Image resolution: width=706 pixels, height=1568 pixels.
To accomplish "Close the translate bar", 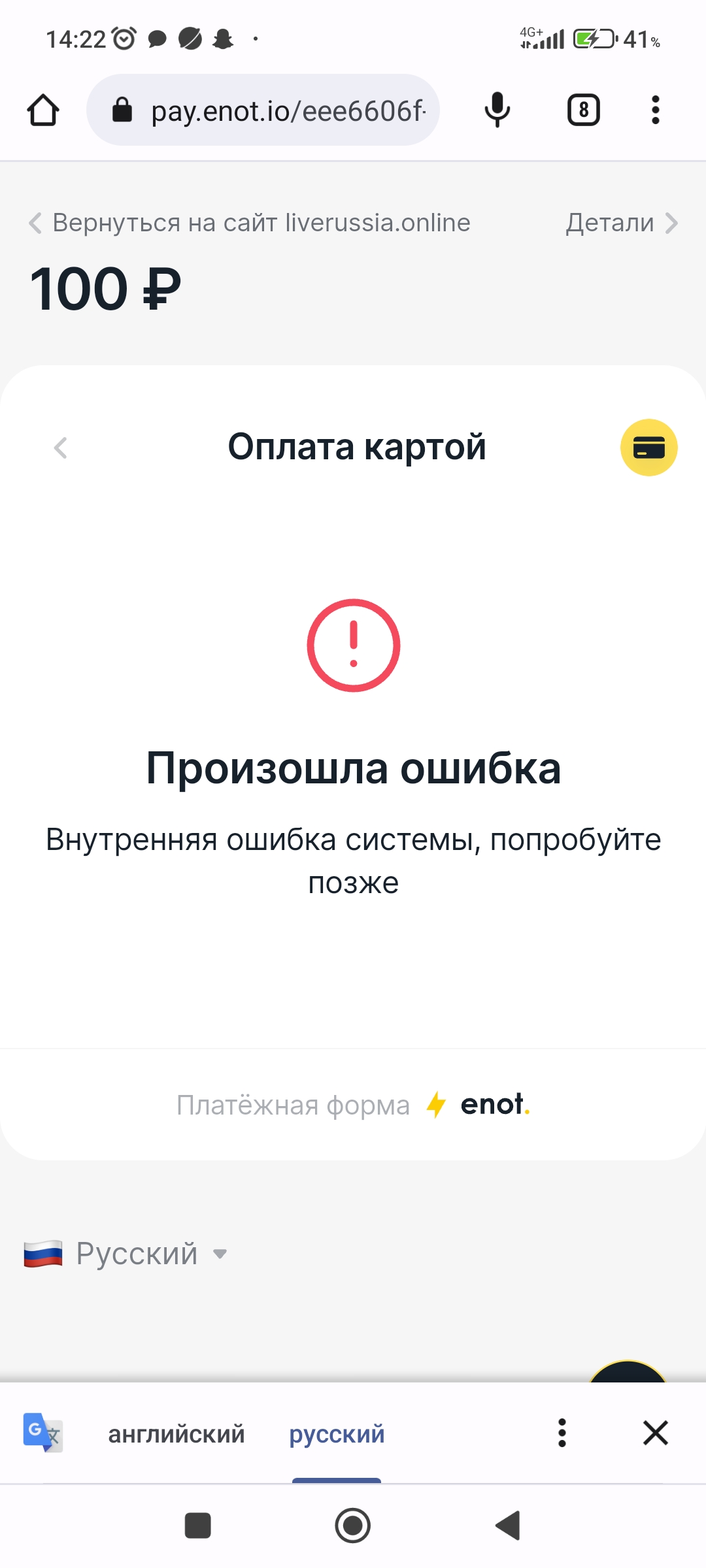I will pyautogui.click(x=655, y=1433).
